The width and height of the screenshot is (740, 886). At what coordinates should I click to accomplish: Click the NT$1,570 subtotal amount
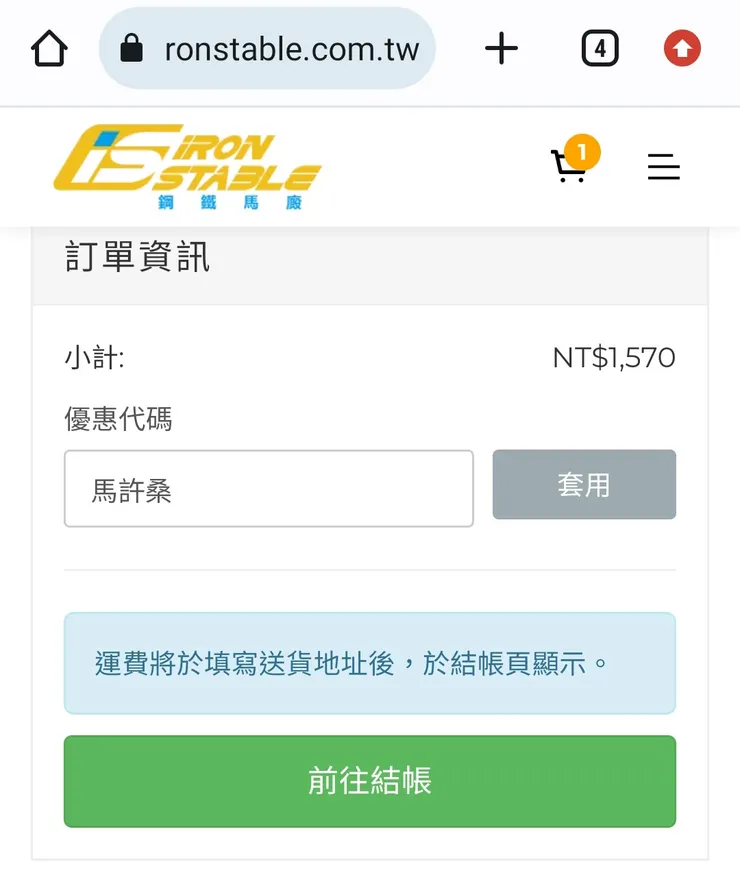[615, 357]
